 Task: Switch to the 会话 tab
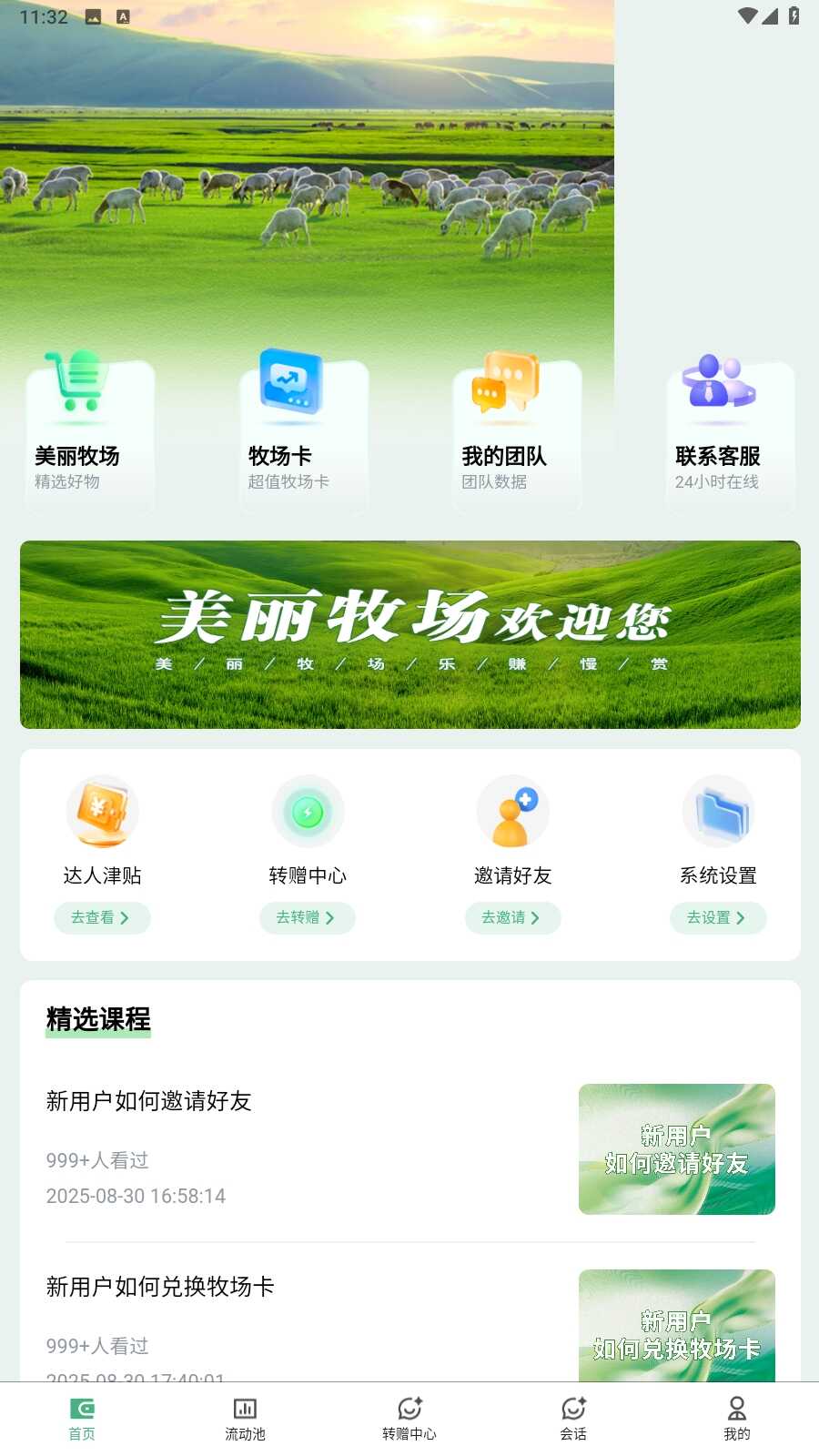coord(573,1419)
